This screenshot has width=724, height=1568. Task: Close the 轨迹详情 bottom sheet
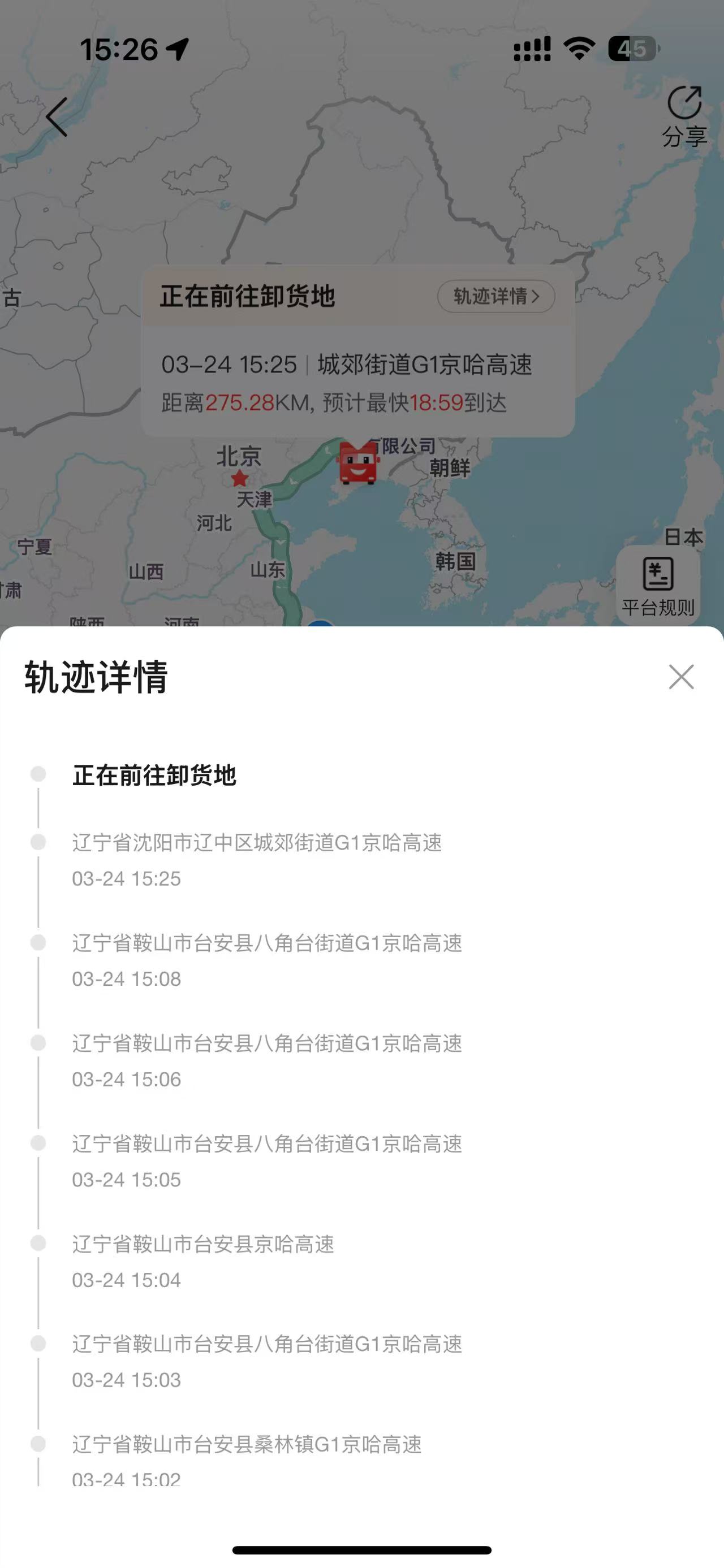pos(681,677)
